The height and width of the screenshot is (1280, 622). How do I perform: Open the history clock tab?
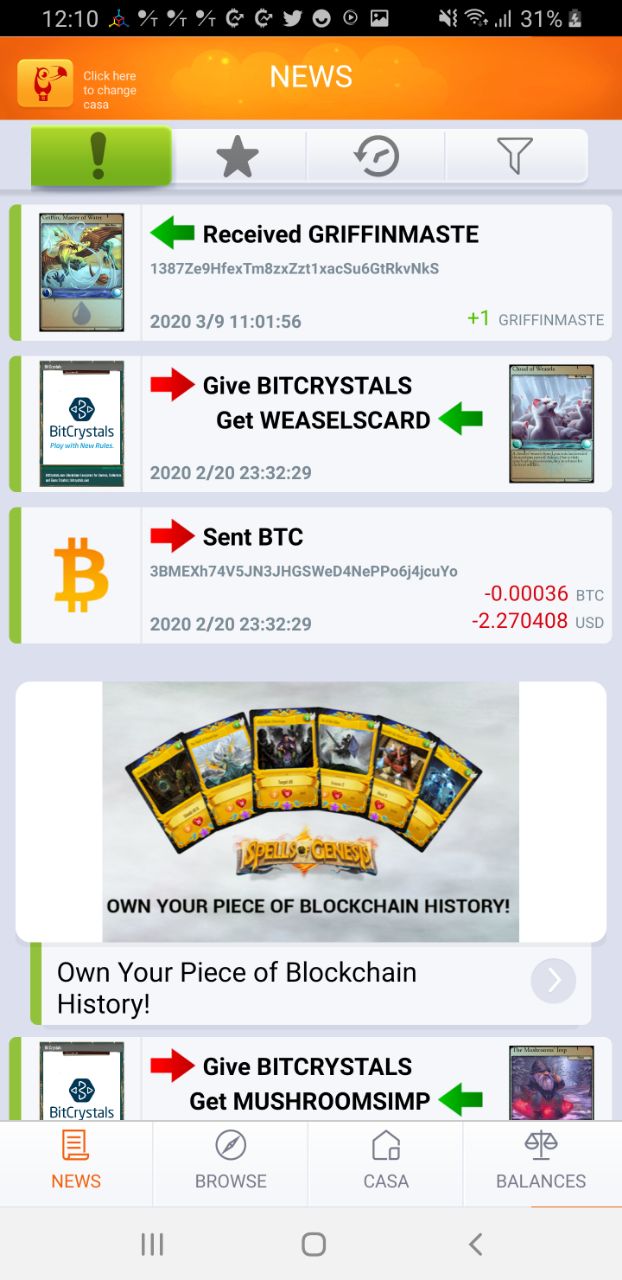376,157
